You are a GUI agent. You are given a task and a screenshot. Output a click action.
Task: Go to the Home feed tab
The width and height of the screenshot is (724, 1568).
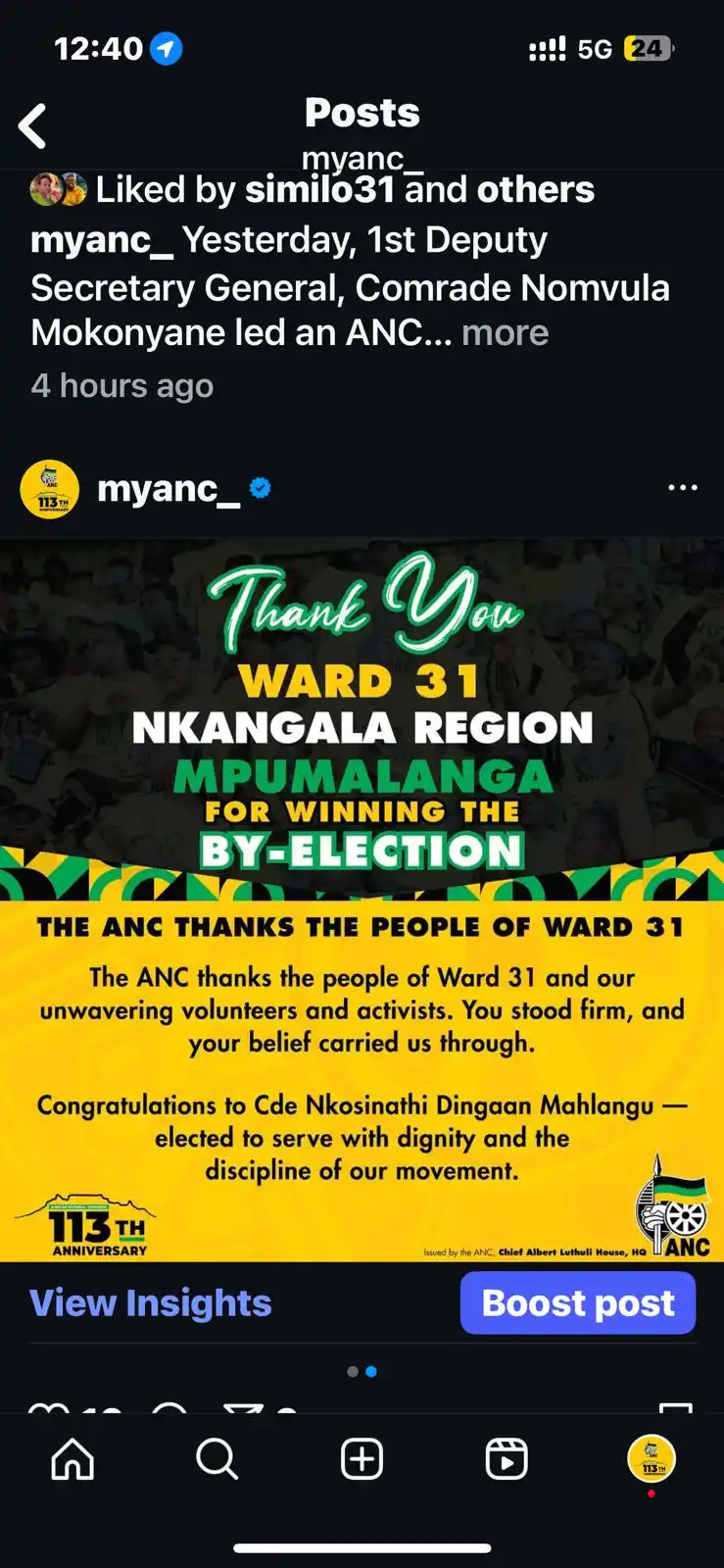[x=72, y=1459]
